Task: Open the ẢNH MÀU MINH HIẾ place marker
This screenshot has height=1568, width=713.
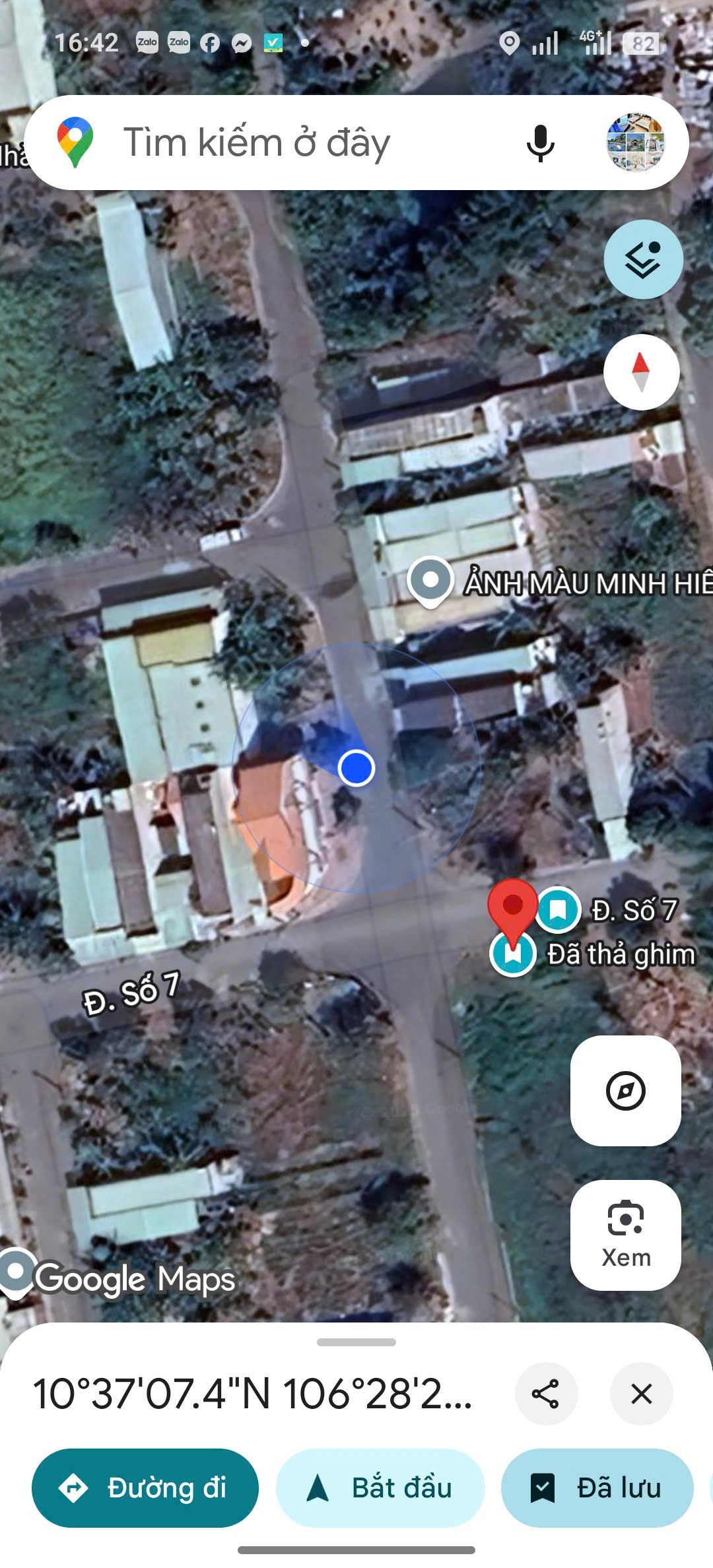Action: tap(430, 581)
